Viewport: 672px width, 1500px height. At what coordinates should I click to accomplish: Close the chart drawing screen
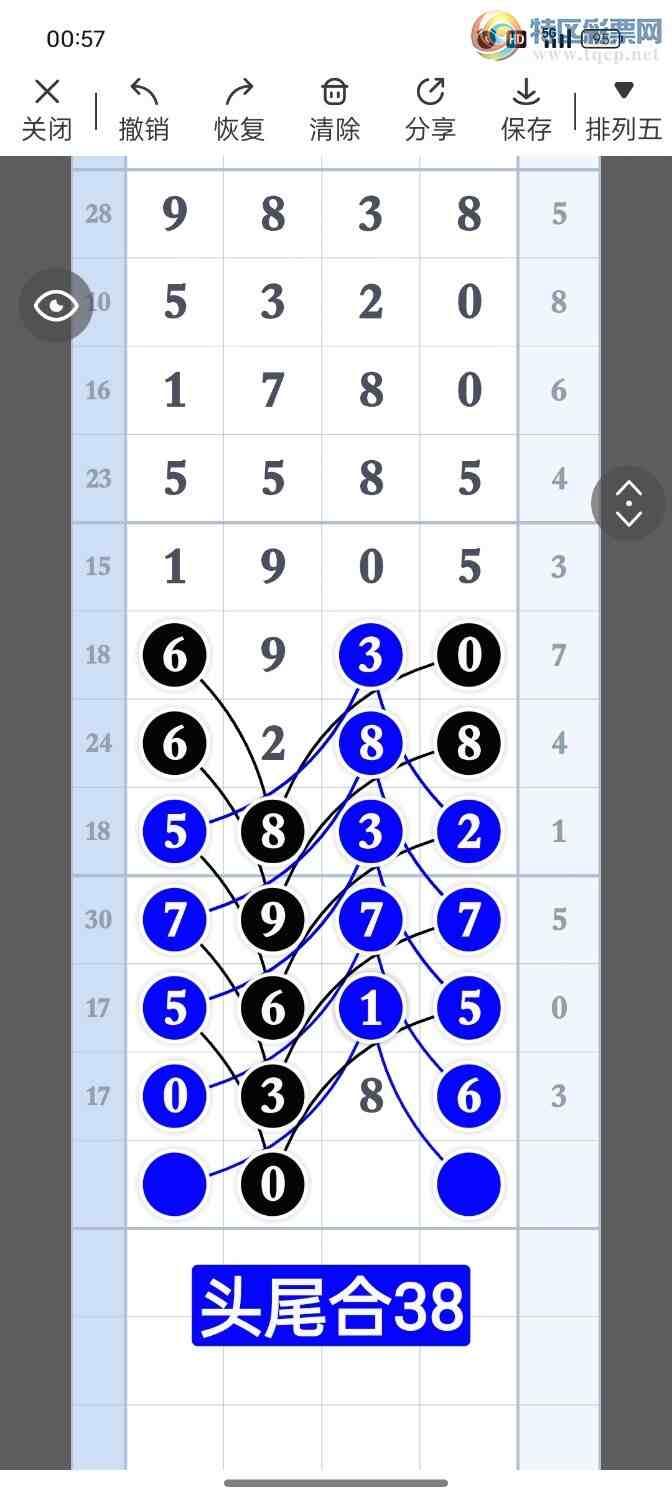pyautogui.click(x=47, y=109)
